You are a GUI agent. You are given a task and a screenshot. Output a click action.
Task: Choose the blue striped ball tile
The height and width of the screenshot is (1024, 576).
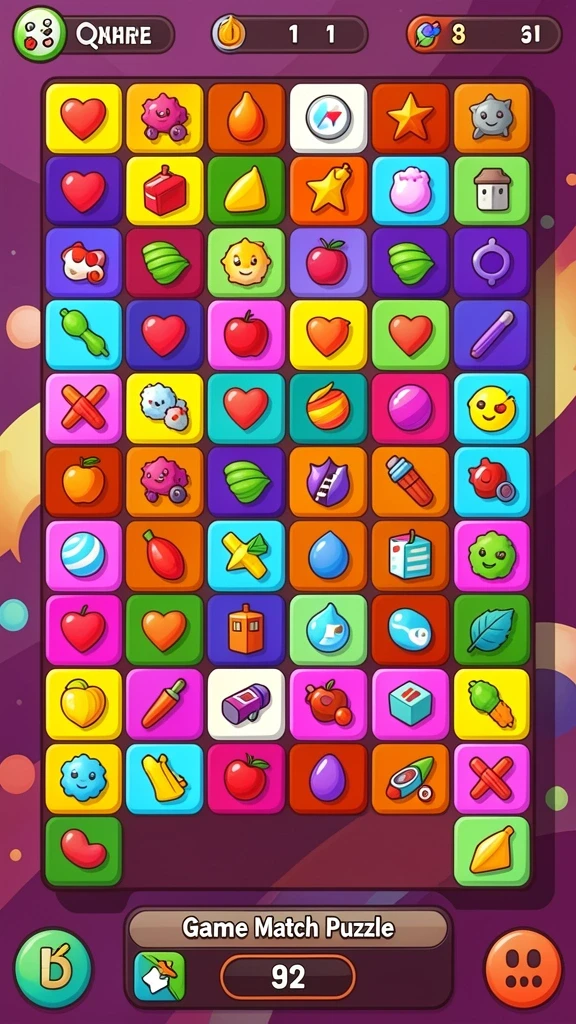pos(84,556)
